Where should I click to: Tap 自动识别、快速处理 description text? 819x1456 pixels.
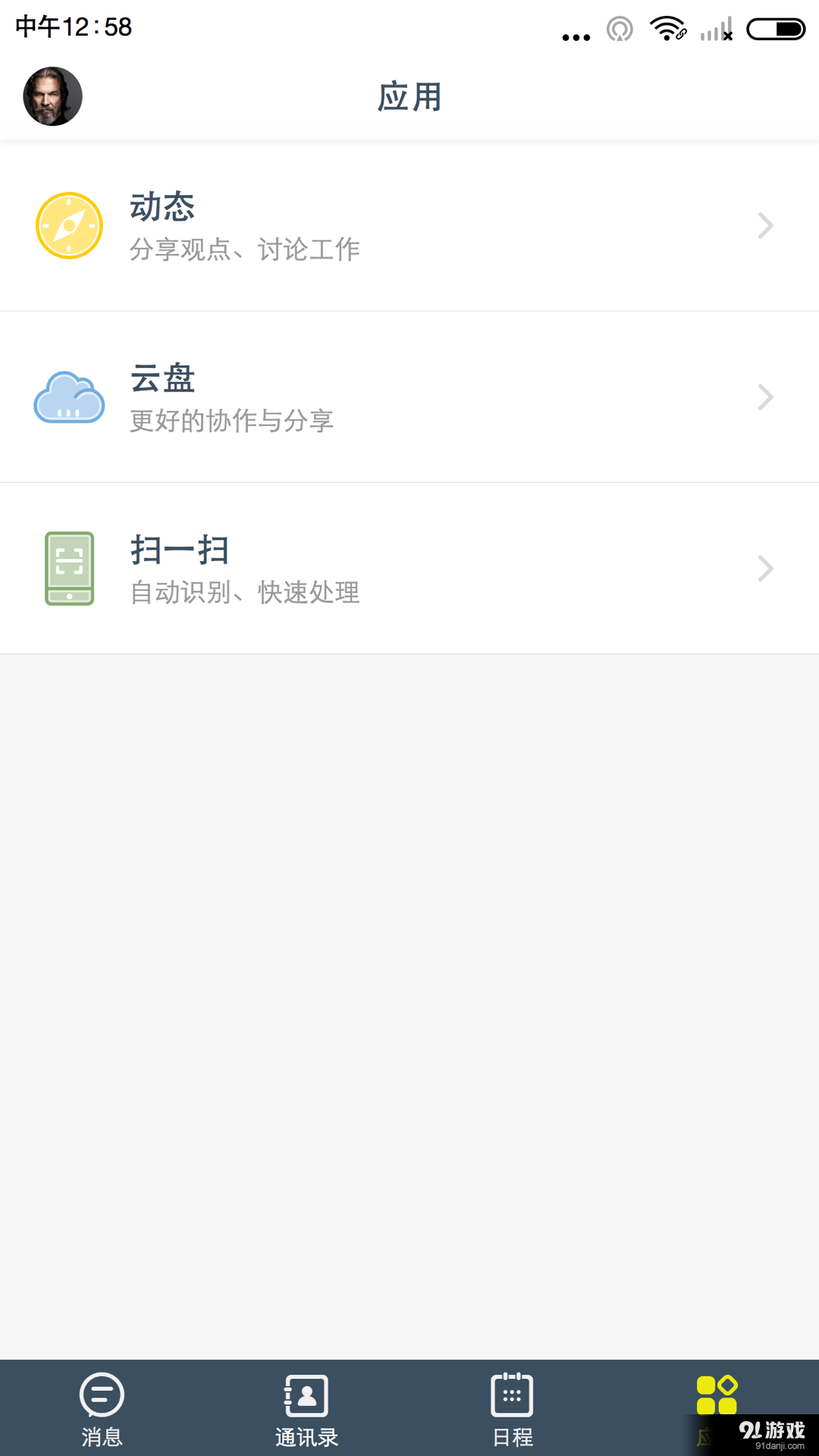245,593
